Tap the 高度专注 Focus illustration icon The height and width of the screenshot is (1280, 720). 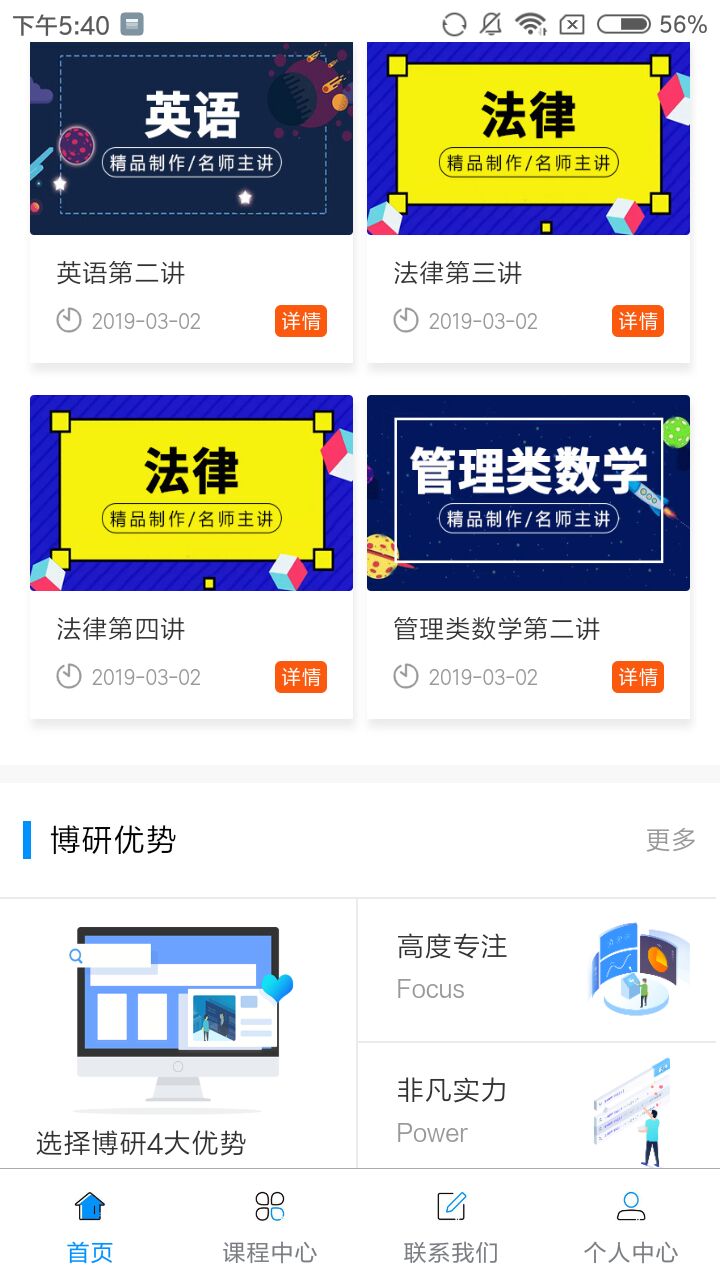(641, 967)
